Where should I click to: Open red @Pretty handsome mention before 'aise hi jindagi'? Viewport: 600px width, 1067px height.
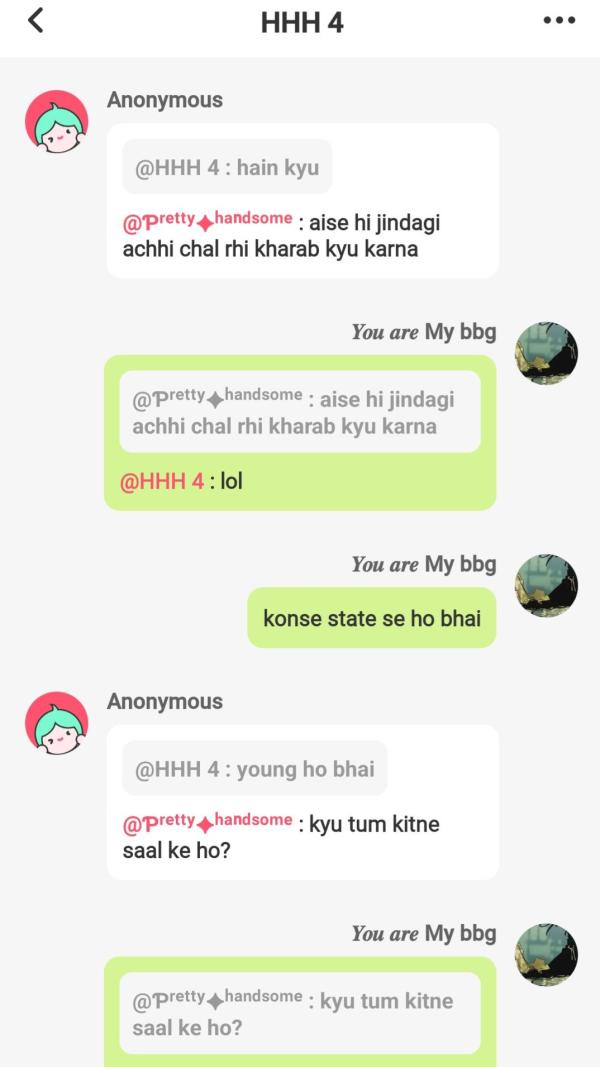click(x=207, y=221)
